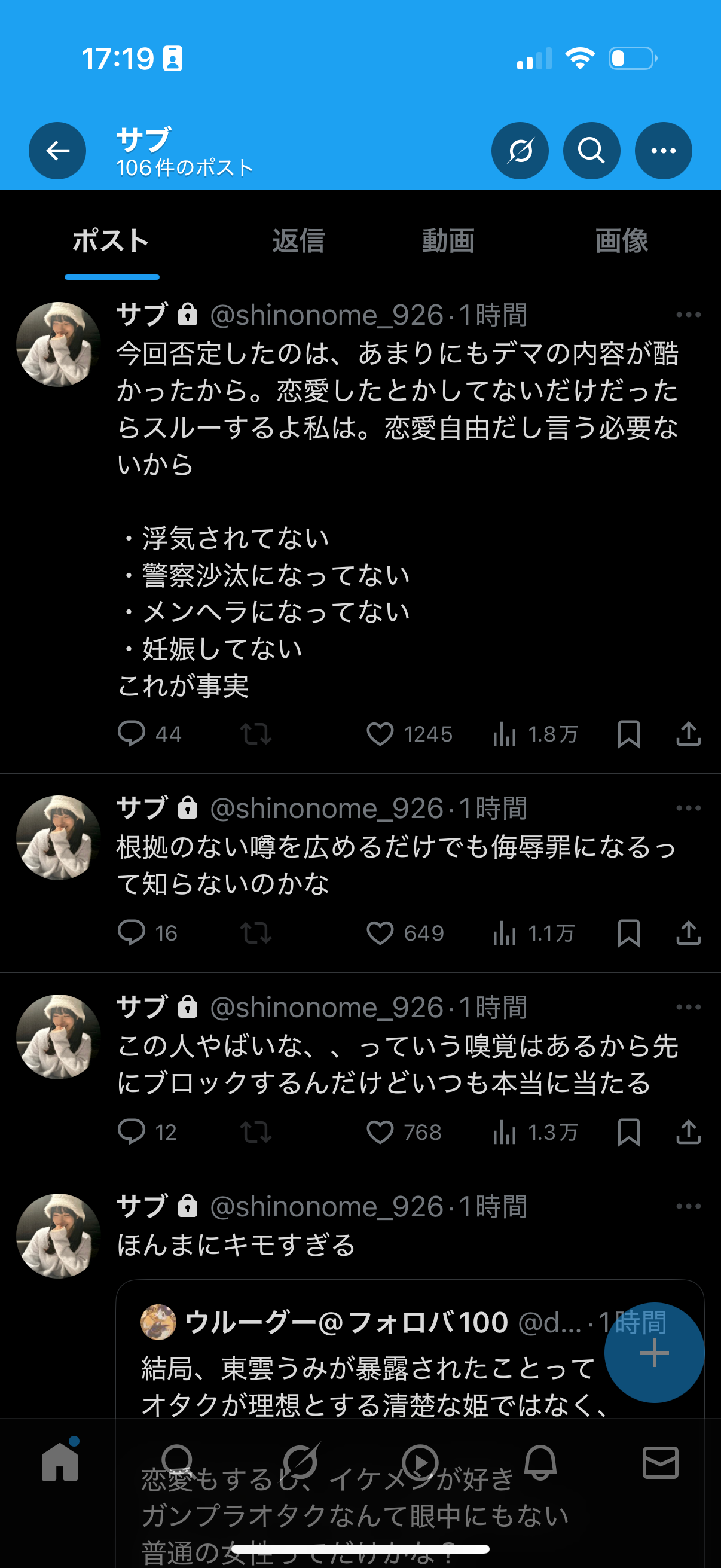The width and height of the screenshot is (721, 1568).
Task: Switch to the 動画 tab
Action: pyautogui.click(x=448, y=240)
